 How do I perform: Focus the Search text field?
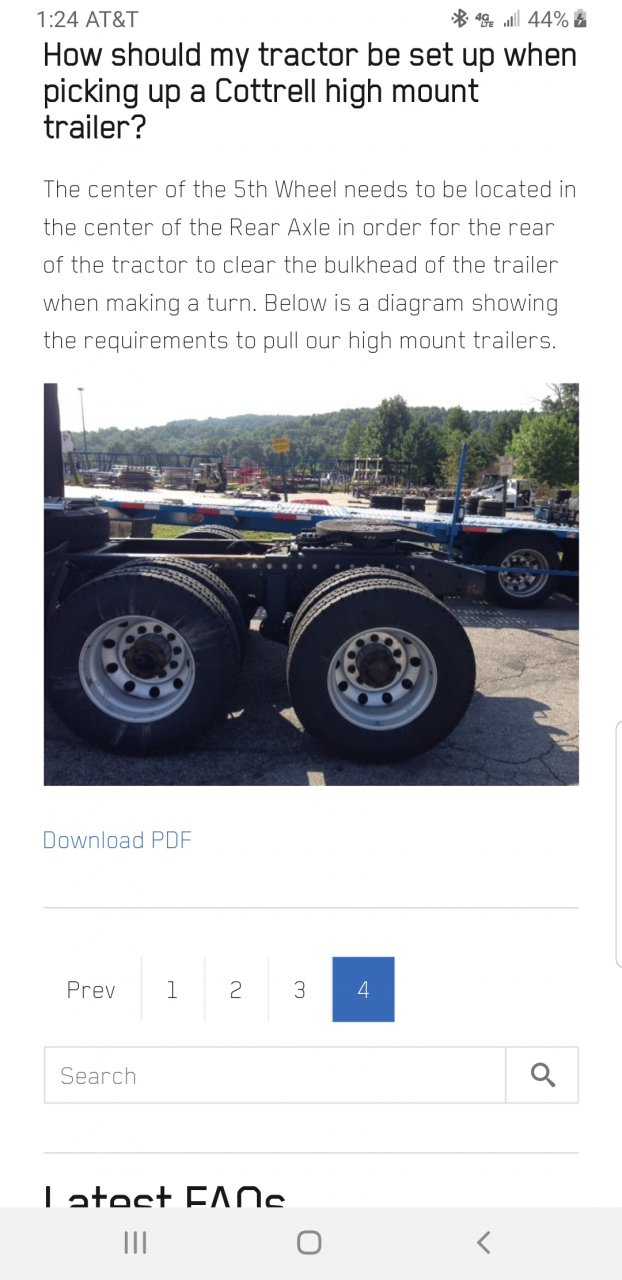274,1076
